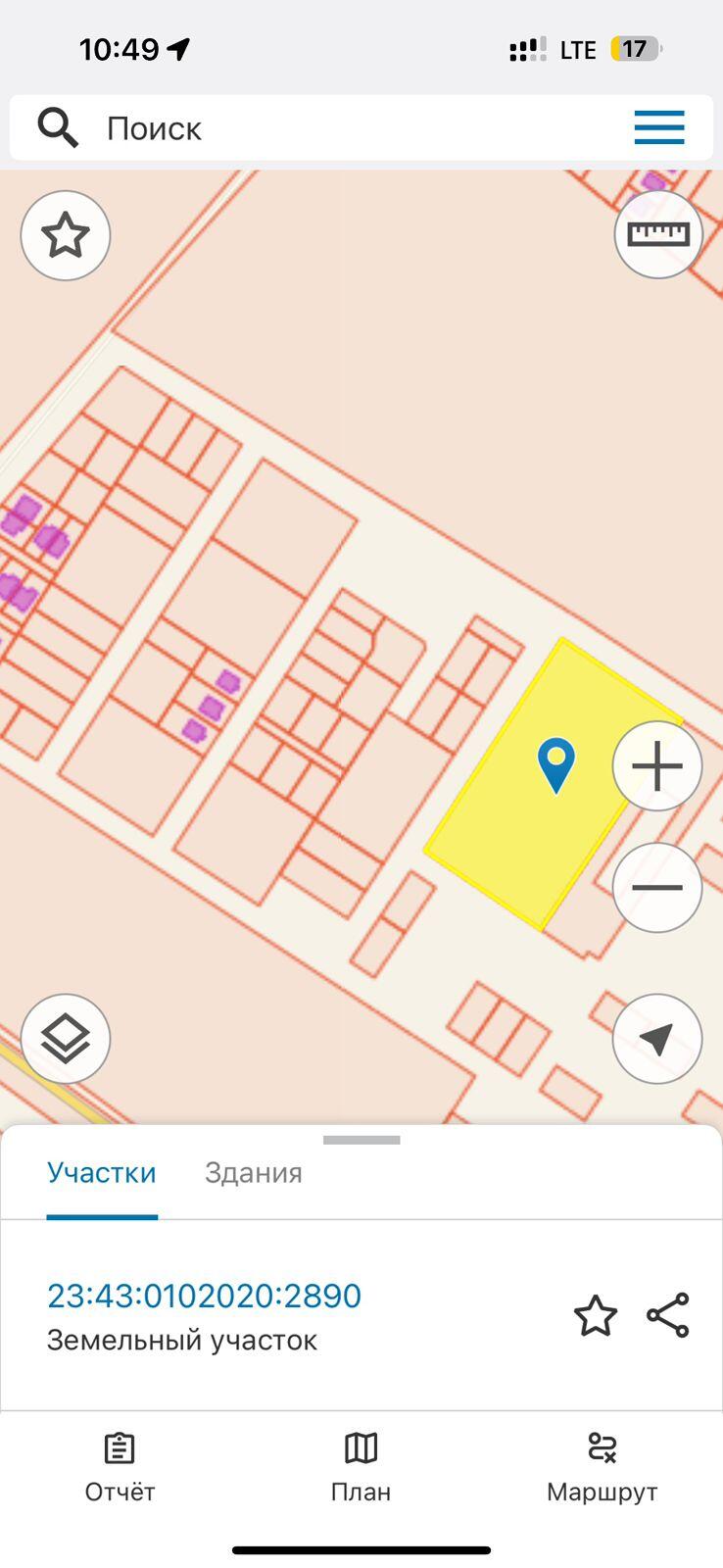Select the Участки tab
The height and width of the screenshot is (1568, 723).
tap(102, 1173)
